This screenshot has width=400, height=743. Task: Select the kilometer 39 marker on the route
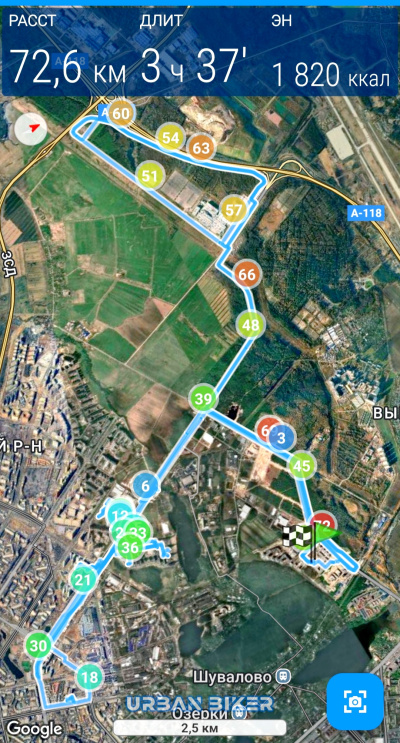click(203, 399)
